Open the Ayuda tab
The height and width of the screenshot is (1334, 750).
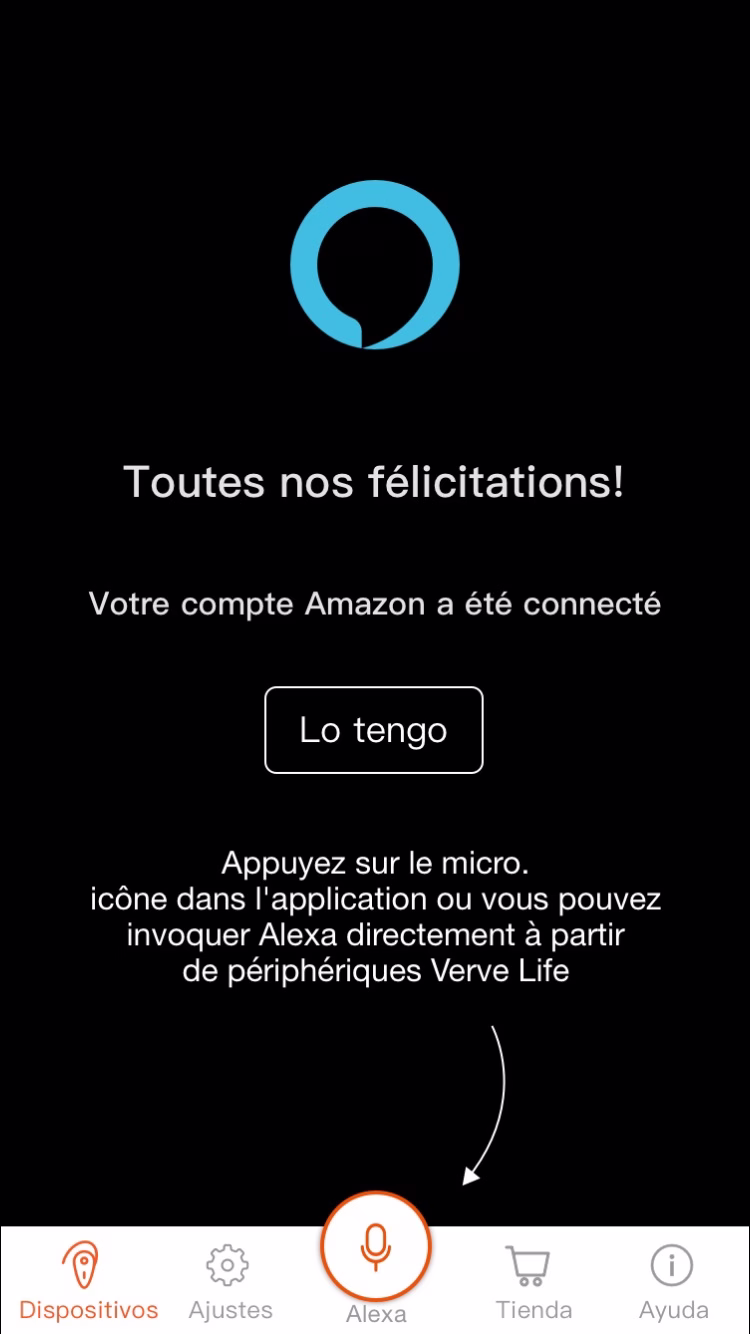point(673,1281)
